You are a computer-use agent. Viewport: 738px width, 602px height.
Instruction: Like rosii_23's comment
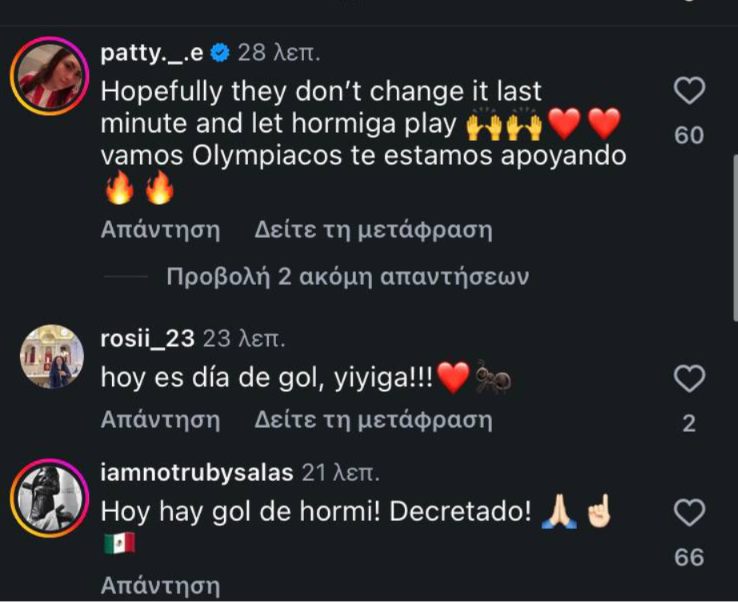pyautogui.click(x=689, y=378)
